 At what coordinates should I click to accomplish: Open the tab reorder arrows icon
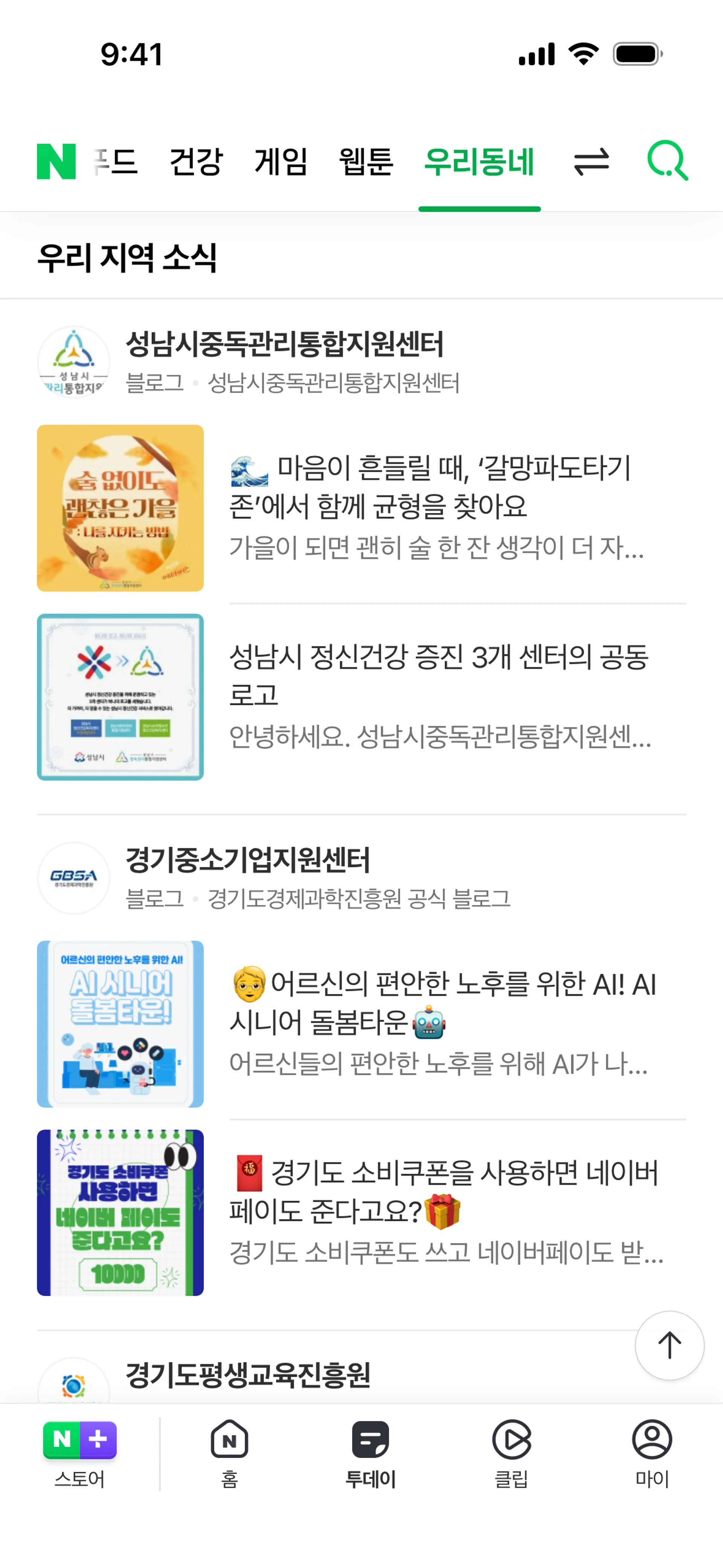(591, 161)
